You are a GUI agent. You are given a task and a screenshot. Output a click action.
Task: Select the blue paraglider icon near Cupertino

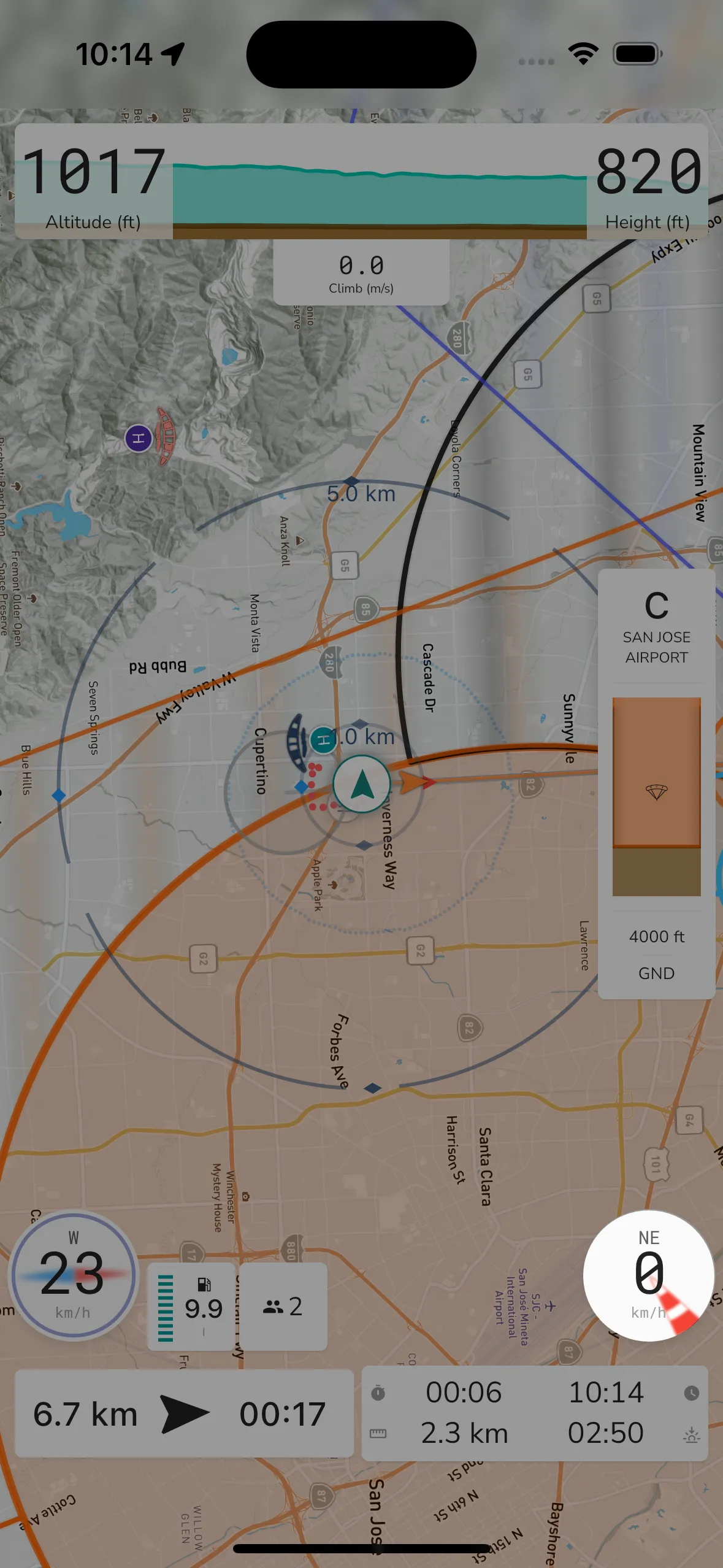[297, 742]
